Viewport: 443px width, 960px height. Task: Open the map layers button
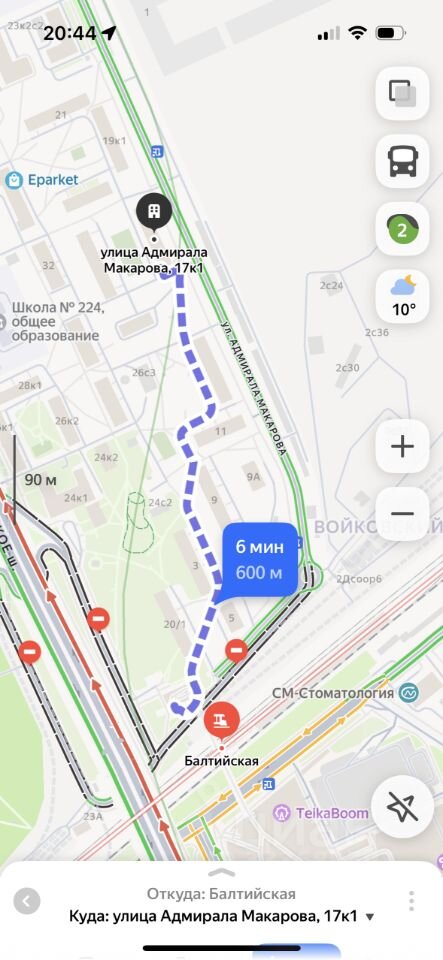tap(402, 94)
